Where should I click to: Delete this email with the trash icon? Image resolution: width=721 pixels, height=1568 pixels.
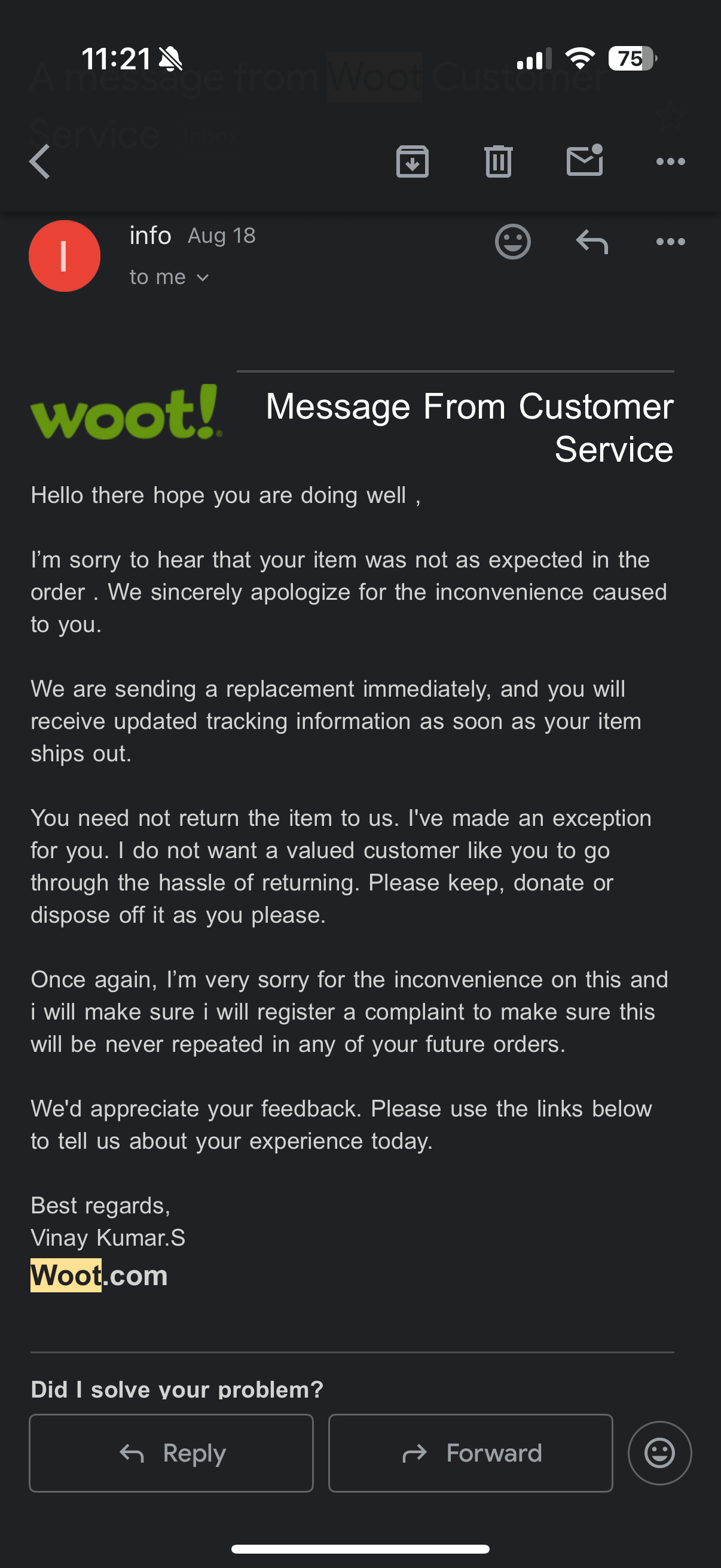click(499, 162)
